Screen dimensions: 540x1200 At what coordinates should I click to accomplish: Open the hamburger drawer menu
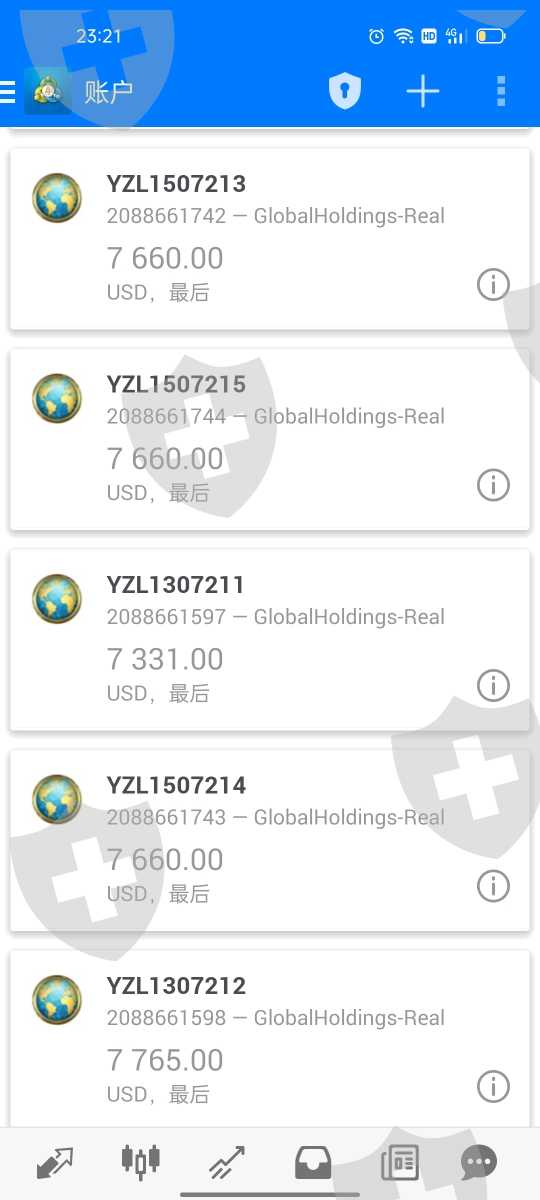(x=7, y=92)
